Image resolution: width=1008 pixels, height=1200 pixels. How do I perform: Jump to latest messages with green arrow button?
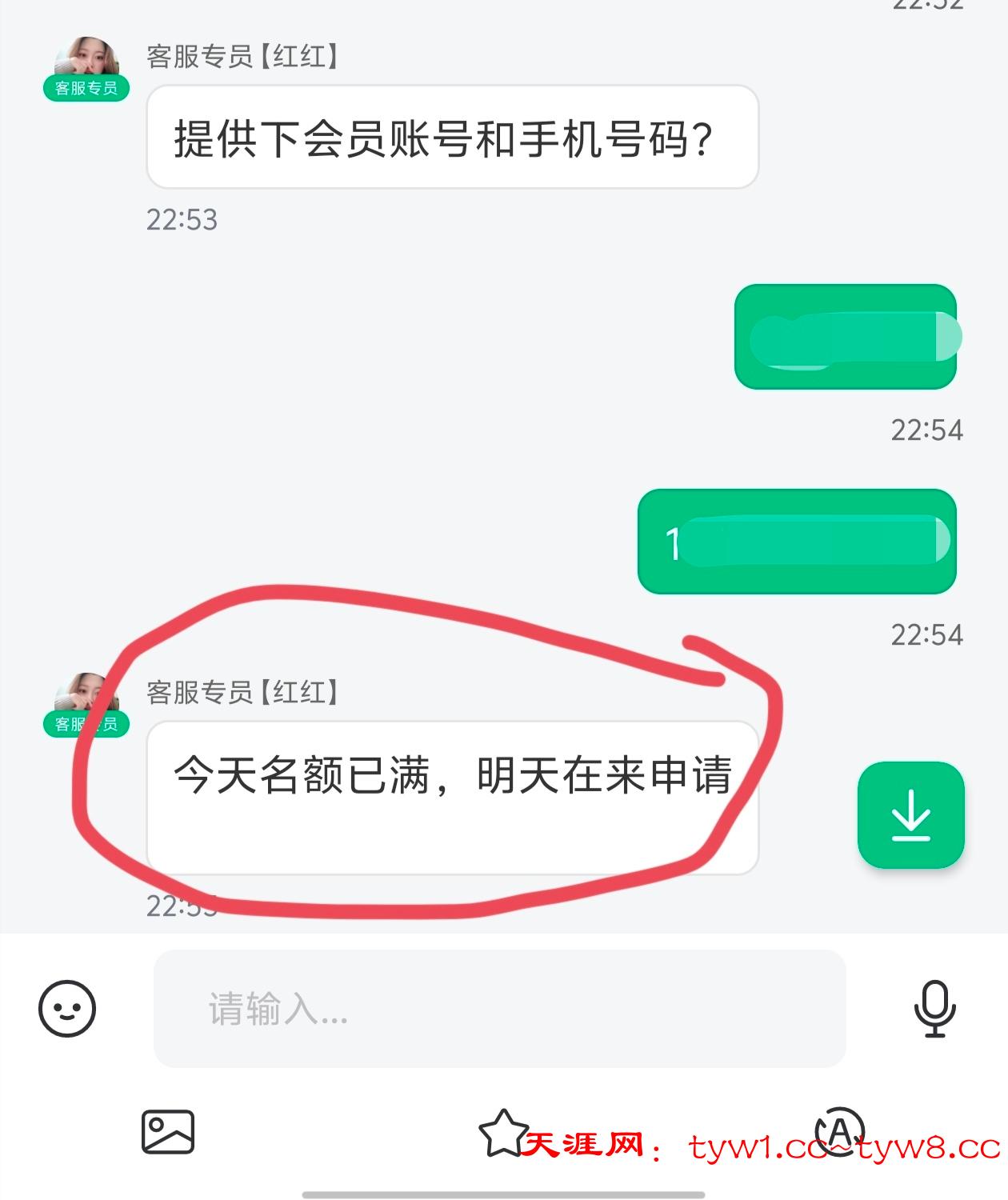(910, 814)
